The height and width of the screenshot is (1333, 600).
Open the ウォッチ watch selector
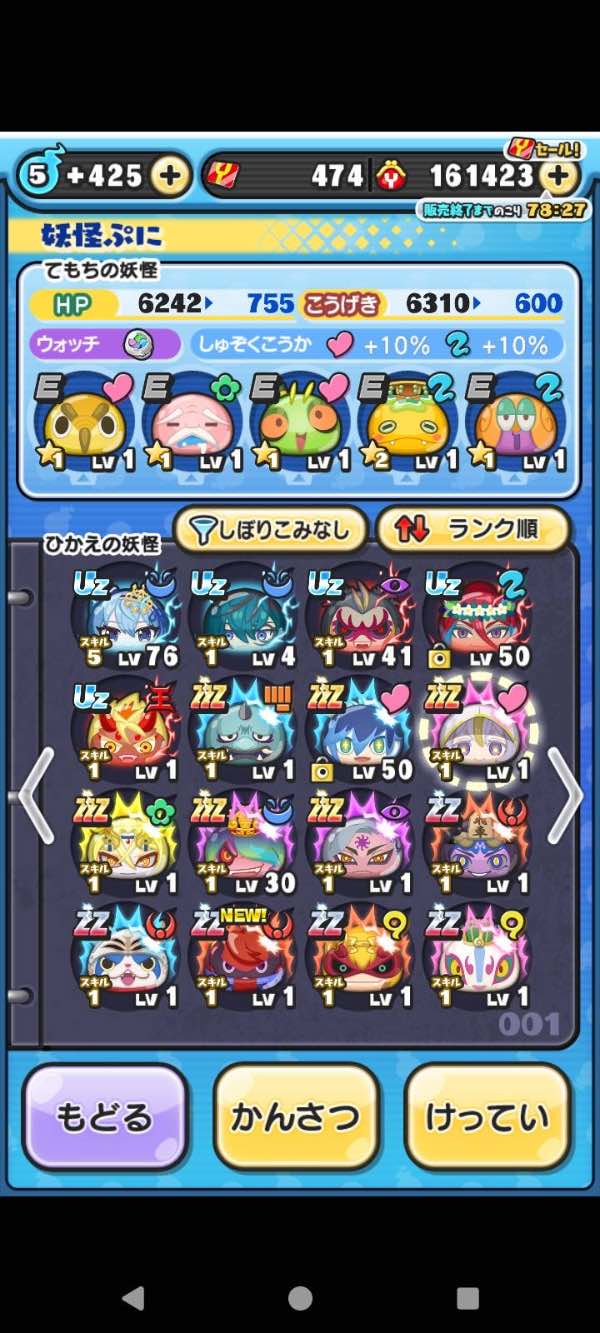click(x=105, y=345)
